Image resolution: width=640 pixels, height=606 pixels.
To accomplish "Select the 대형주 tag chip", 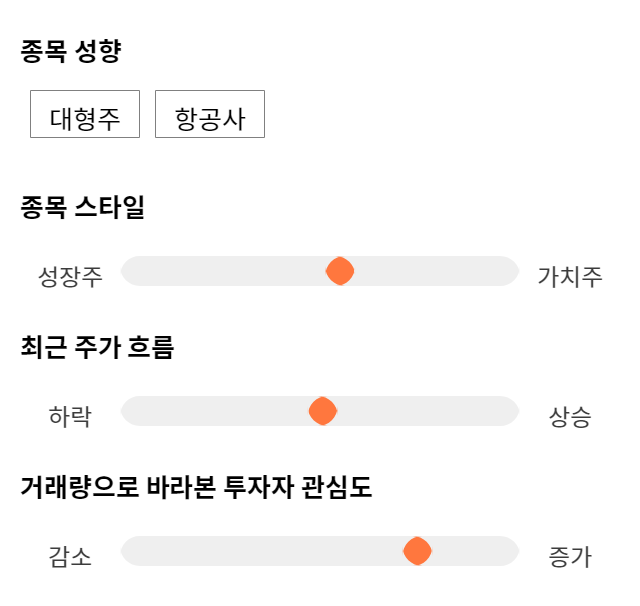I will [x=85, y=114].
